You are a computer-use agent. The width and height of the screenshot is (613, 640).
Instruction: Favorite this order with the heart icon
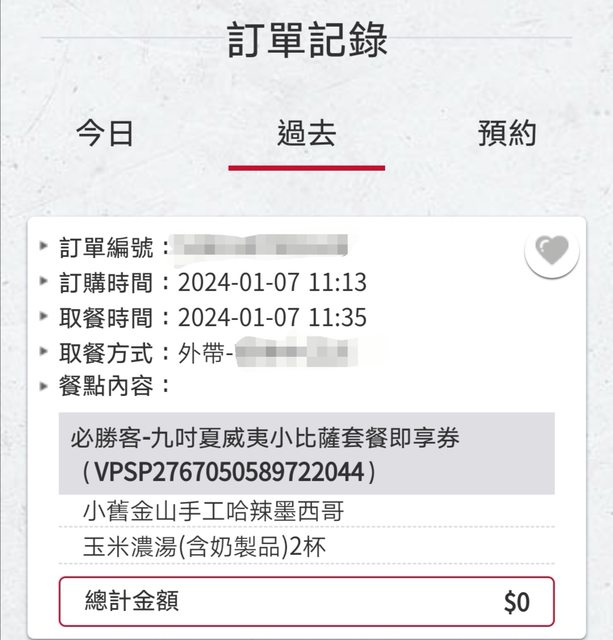pos(552,250)
